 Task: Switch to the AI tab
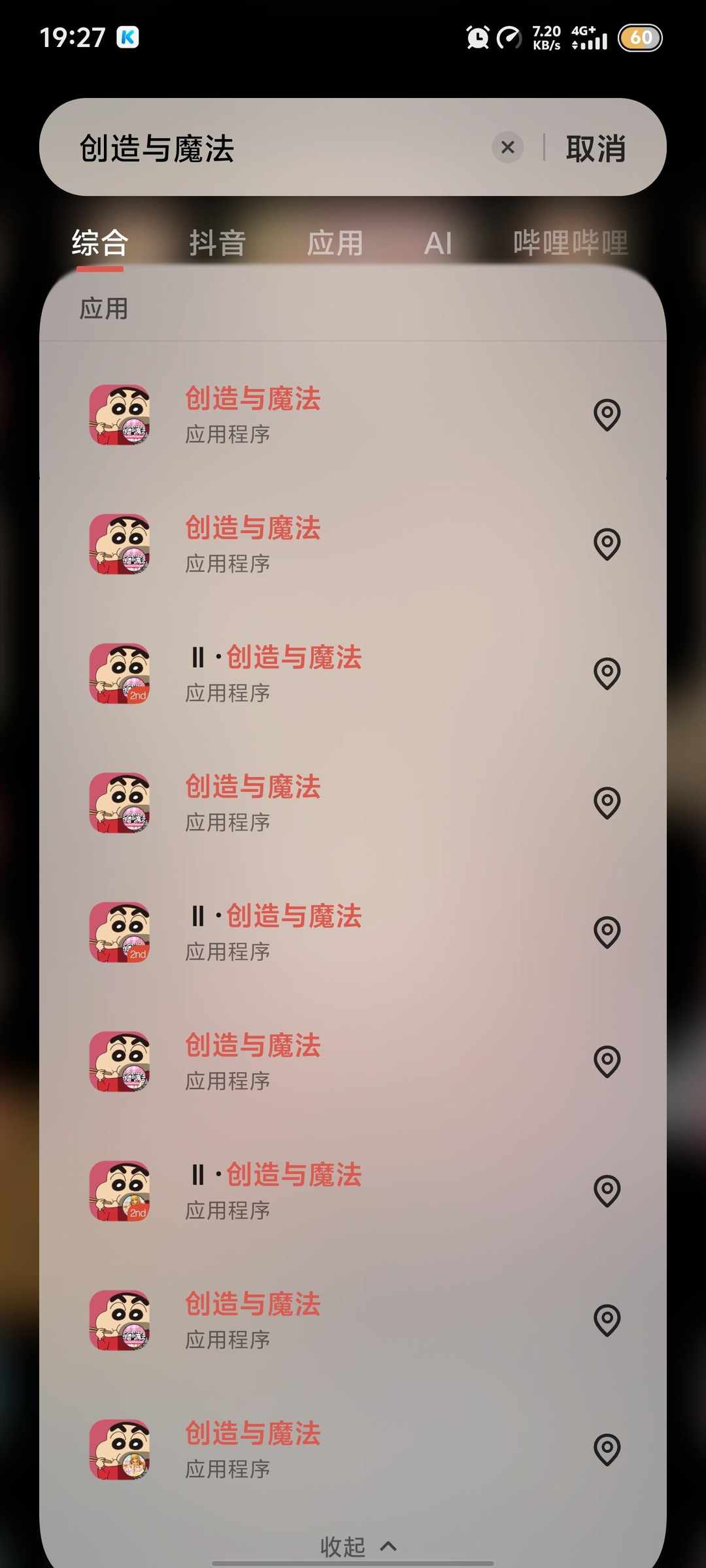pos(439,244)
